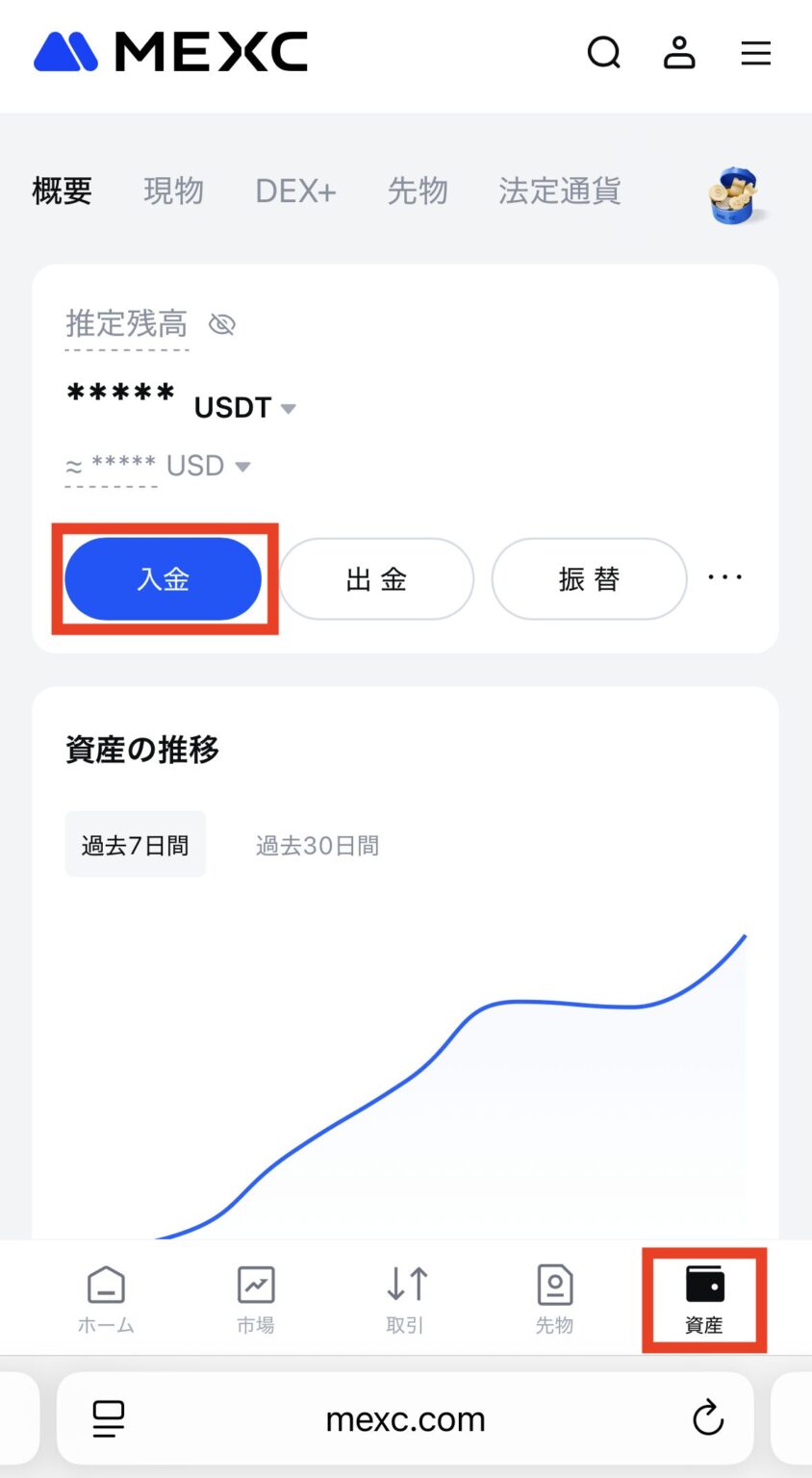Screen dimensions: 812x1478
Task: Toggle balance visibility with the eye icon
Action: point(221,323)
